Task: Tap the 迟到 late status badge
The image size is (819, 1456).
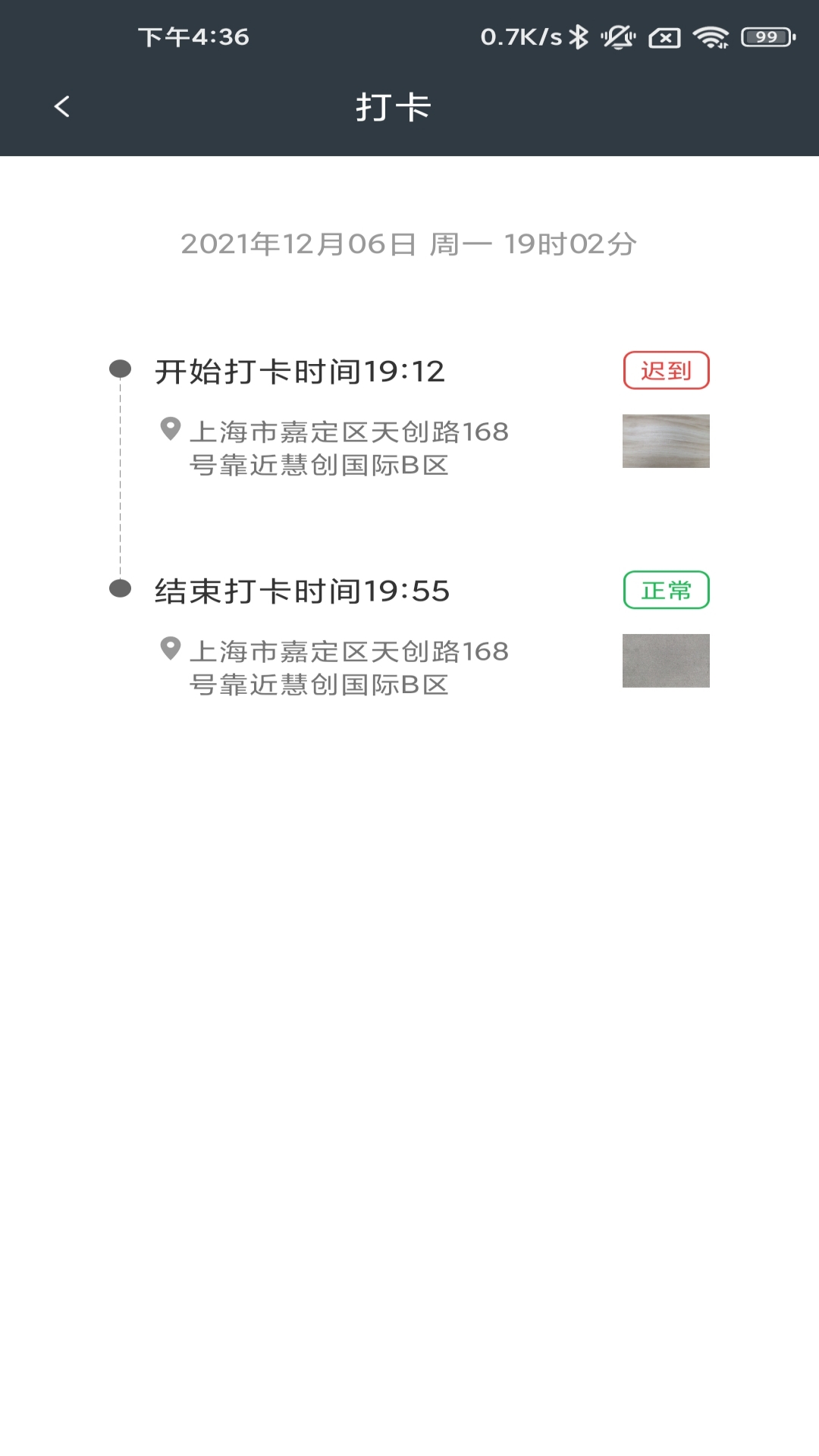Action: pyautogui.click(x=666, y=371)
